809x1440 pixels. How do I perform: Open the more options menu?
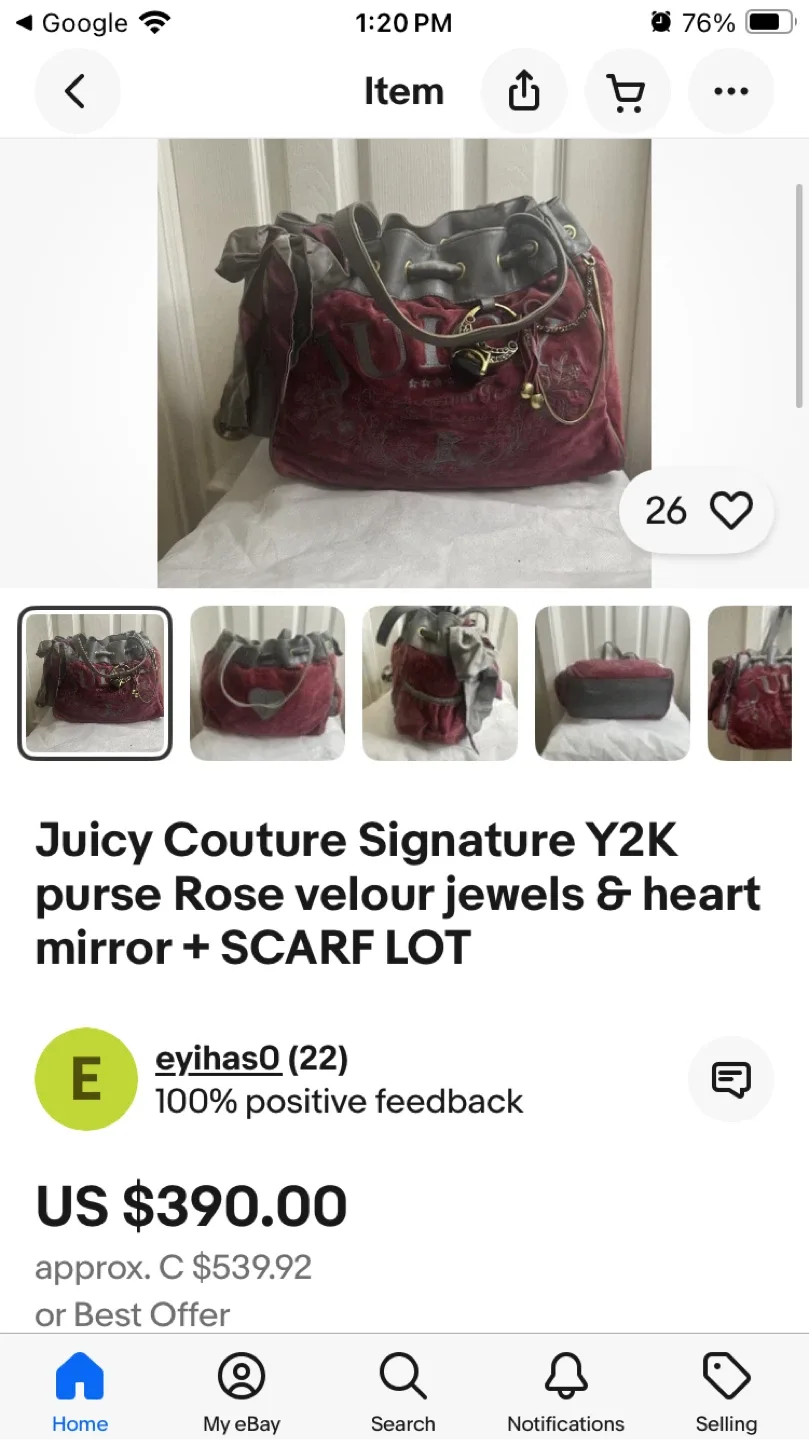730,91
